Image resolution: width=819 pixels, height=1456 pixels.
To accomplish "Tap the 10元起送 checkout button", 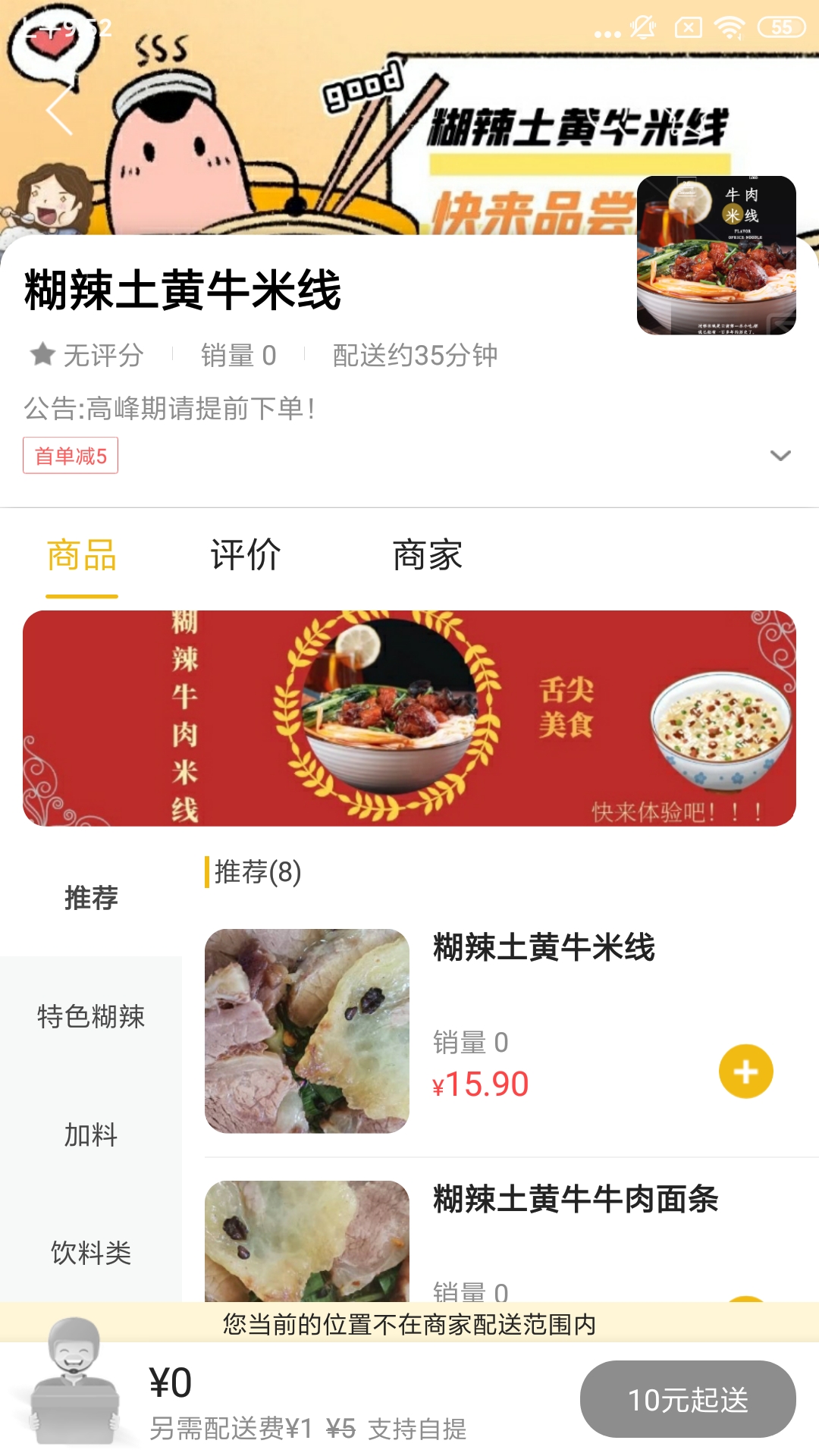I will pyautogui.click(x=687, y=1399).
